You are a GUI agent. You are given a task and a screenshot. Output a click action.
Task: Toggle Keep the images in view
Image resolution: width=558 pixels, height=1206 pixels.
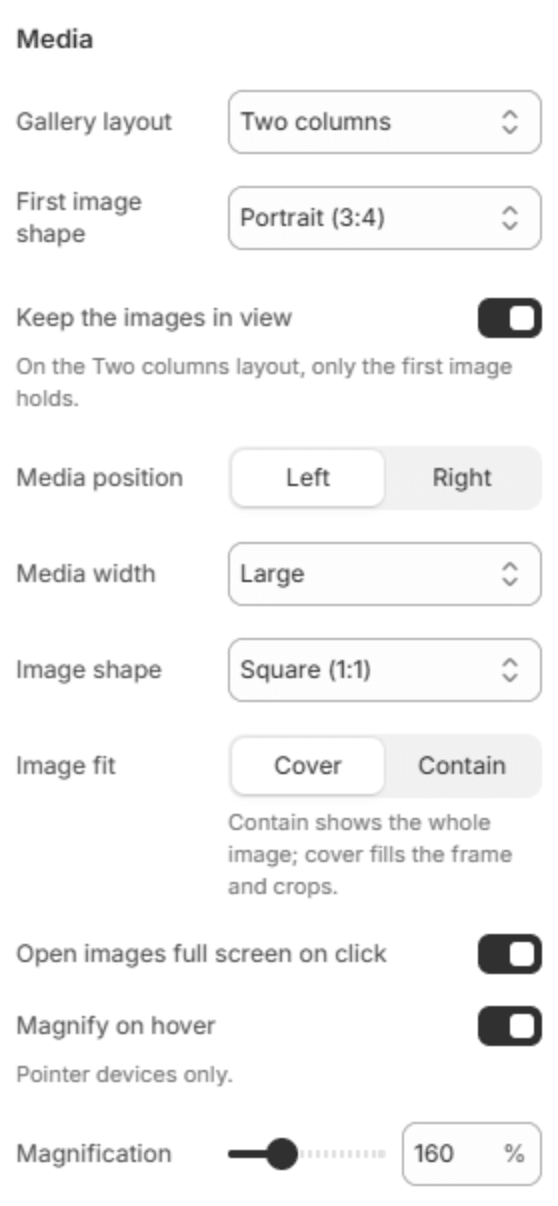[x=510, y=318]
